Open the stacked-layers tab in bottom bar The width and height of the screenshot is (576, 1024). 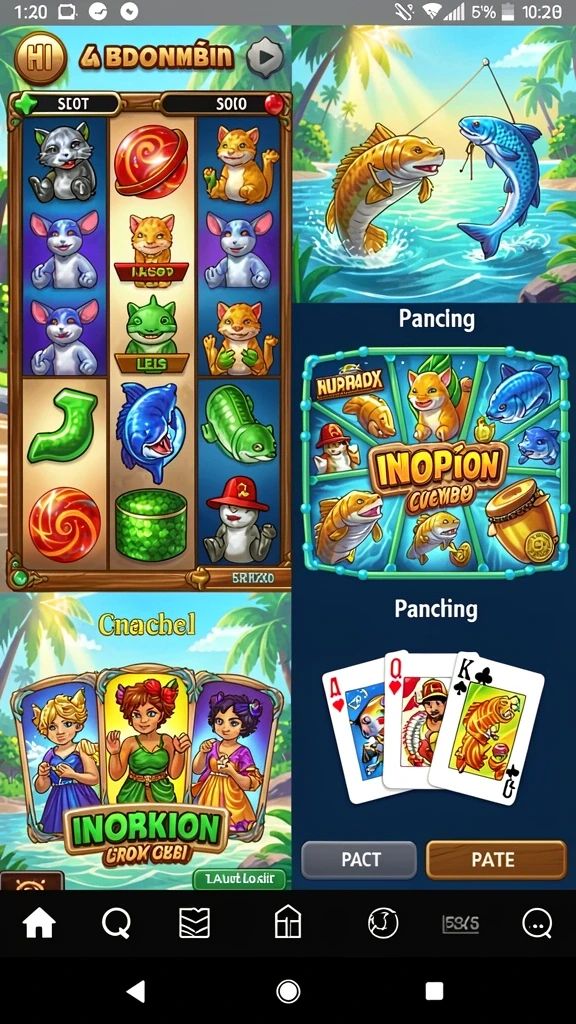coord(195,924)
